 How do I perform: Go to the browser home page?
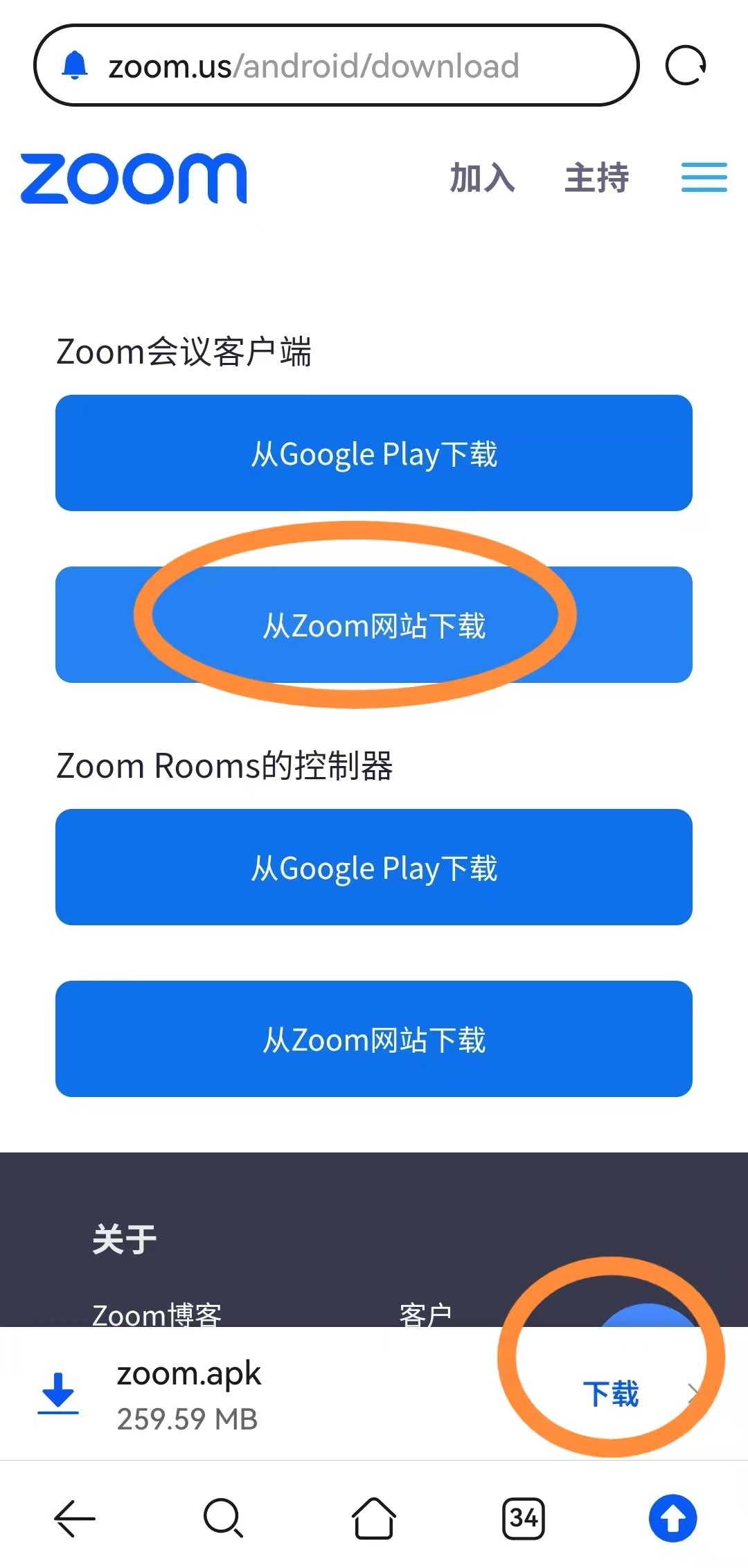coord(374,1518)
